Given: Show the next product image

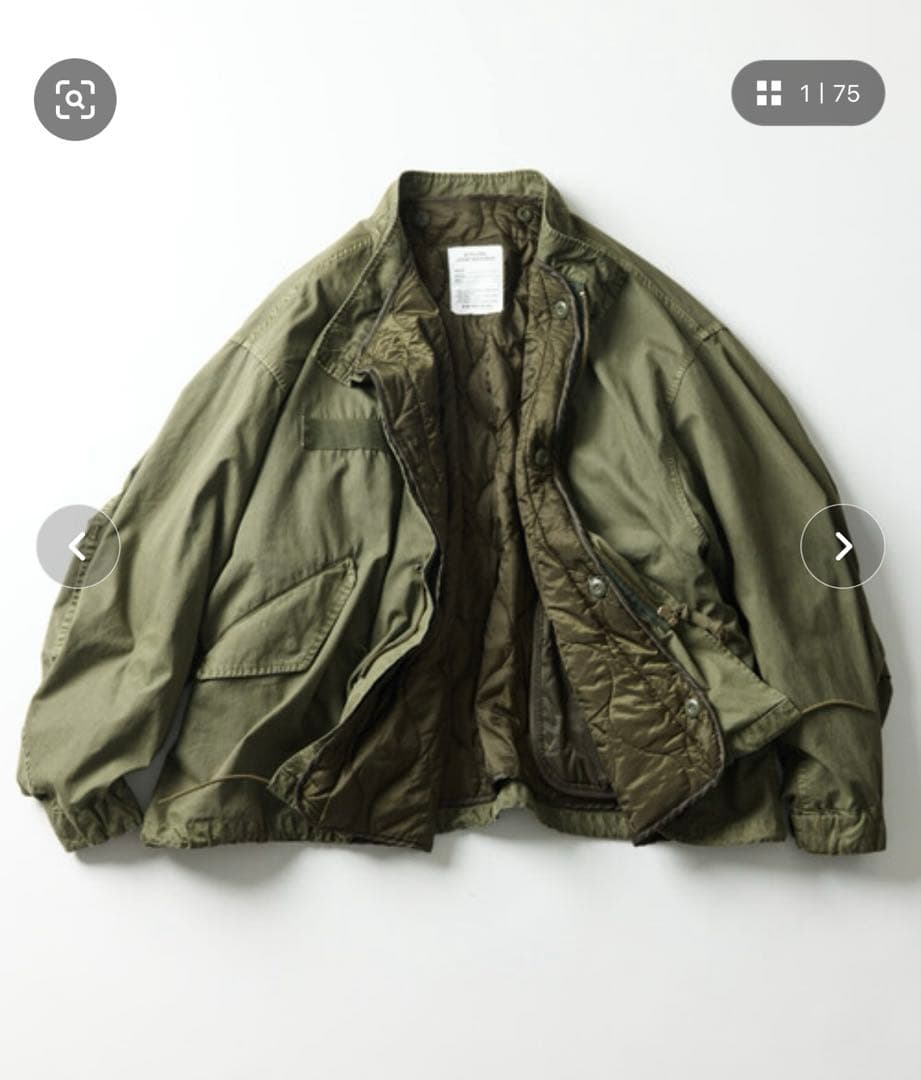Looking at the screenshot, I should 842,546.
